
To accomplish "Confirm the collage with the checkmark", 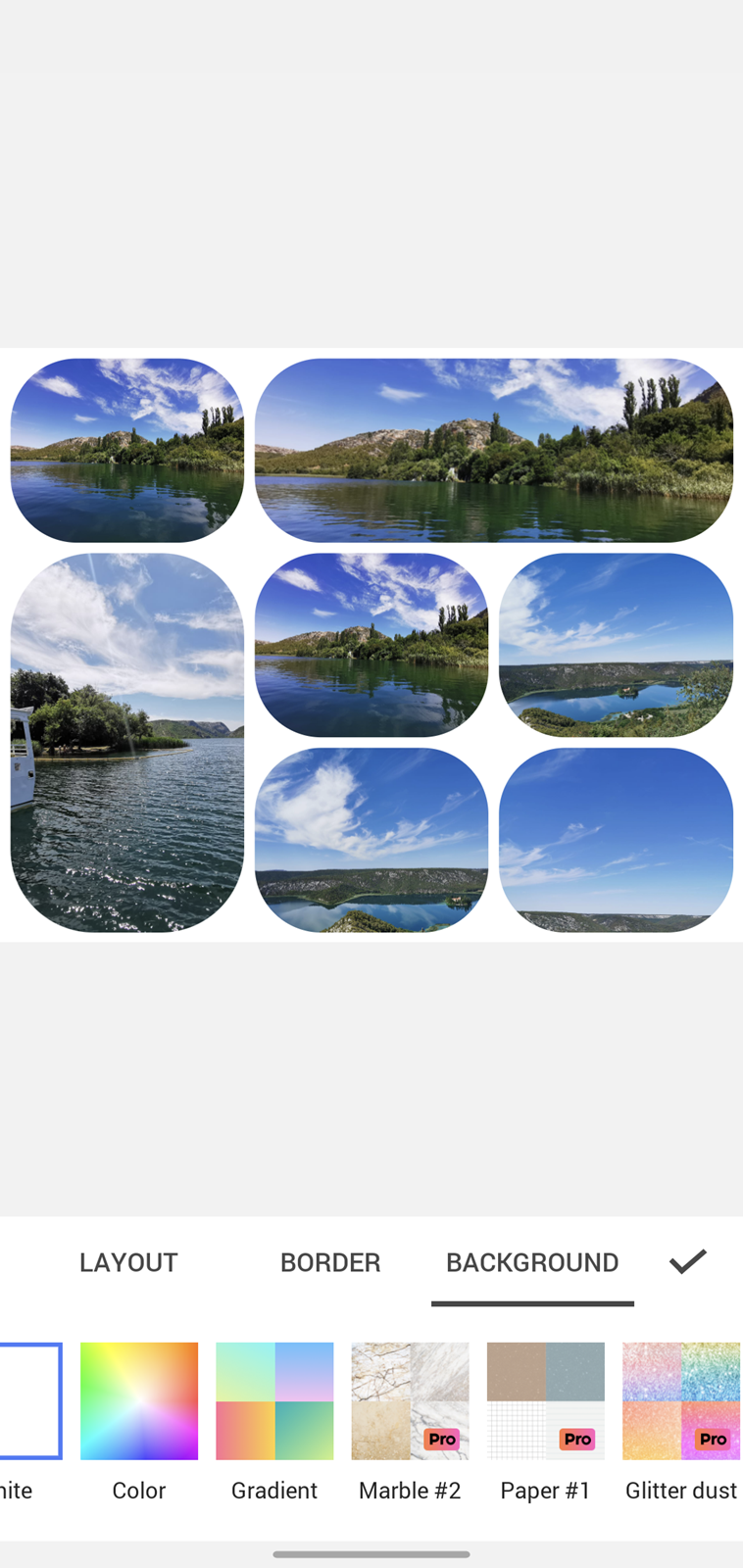I will coord(687,1261).
